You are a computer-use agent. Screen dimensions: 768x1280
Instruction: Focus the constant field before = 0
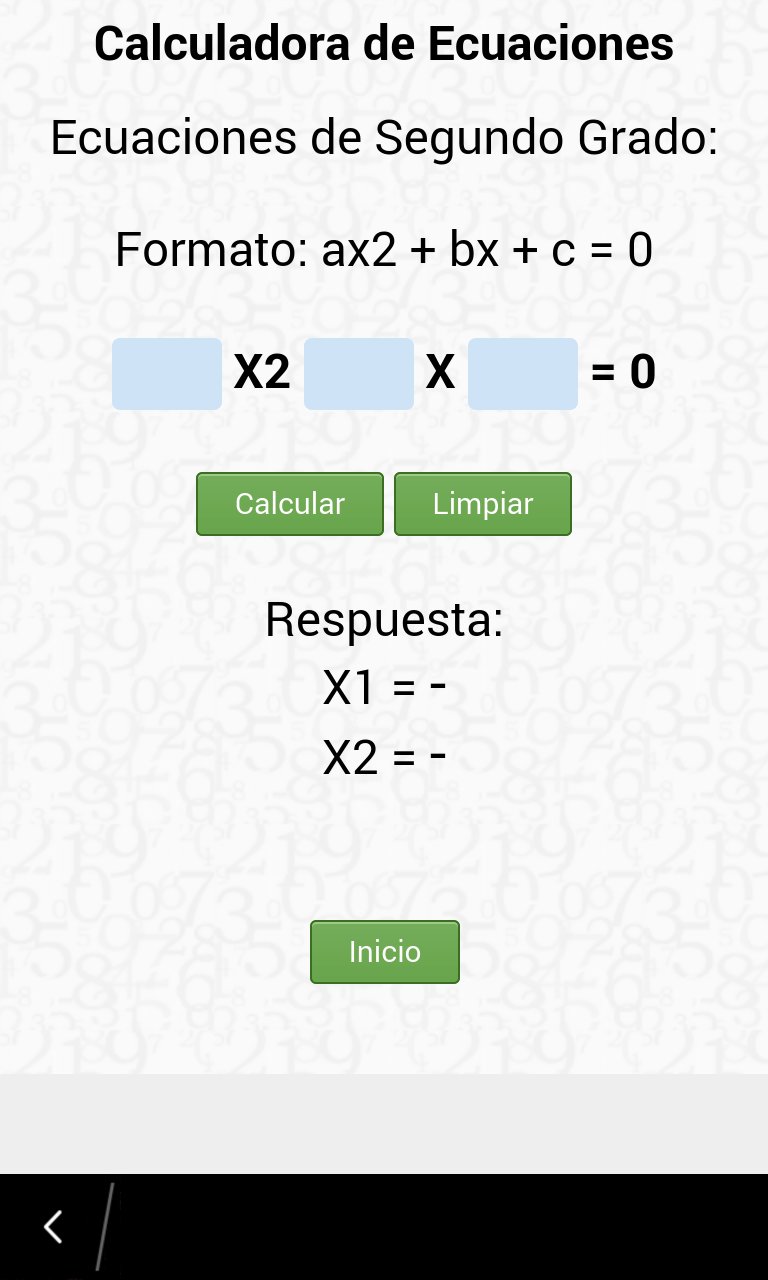523,374
